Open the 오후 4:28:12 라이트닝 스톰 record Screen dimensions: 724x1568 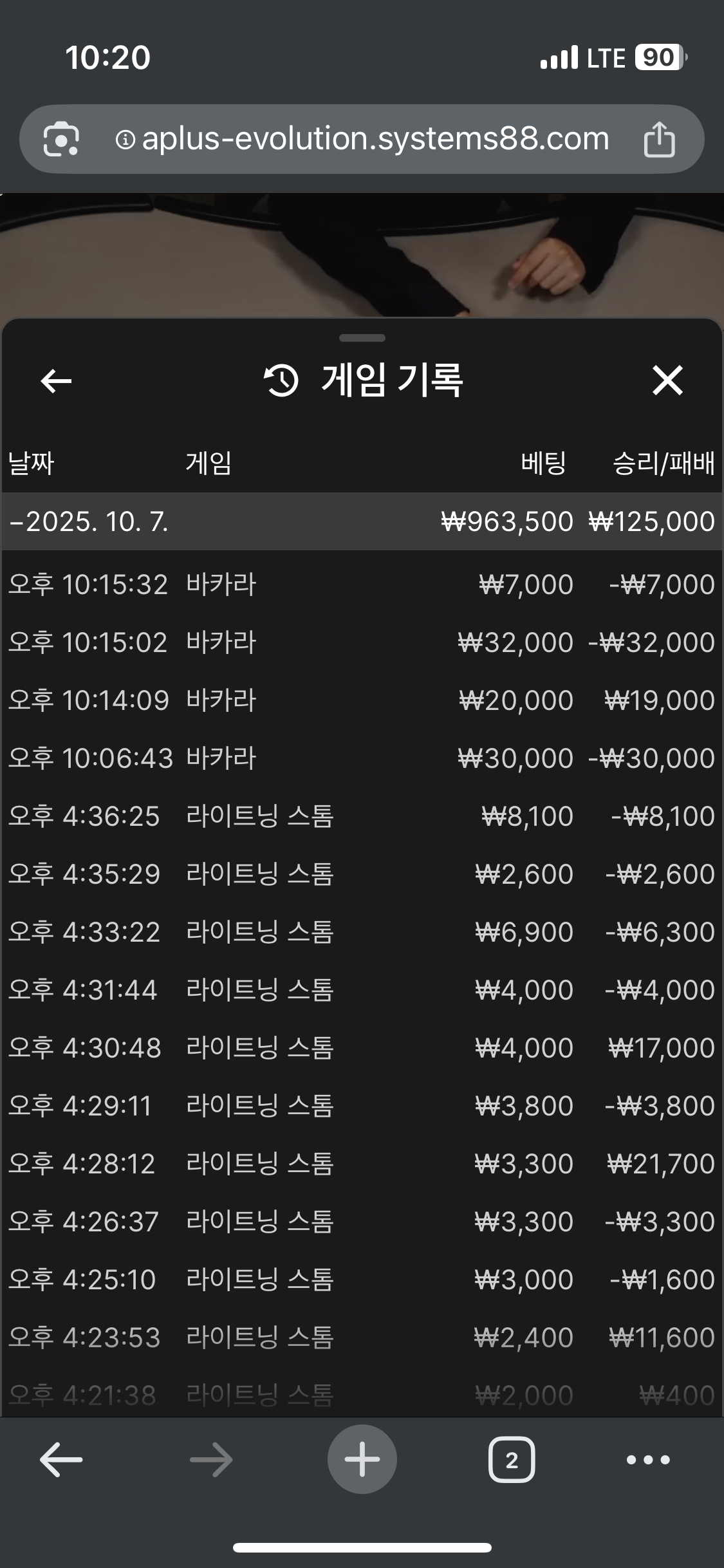362,1164
